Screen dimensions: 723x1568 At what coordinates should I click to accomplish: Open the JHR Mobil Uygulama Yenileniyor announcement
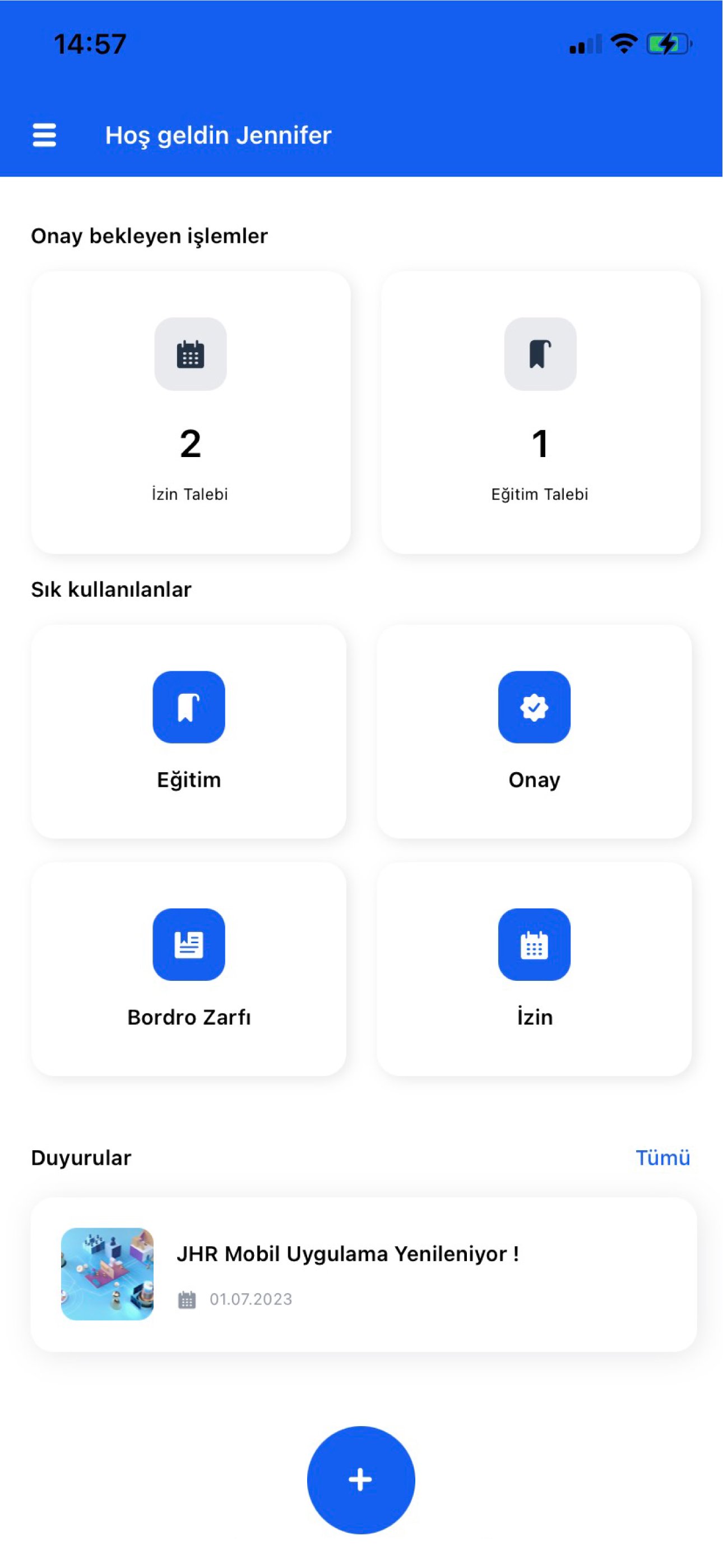(363, 1274)
